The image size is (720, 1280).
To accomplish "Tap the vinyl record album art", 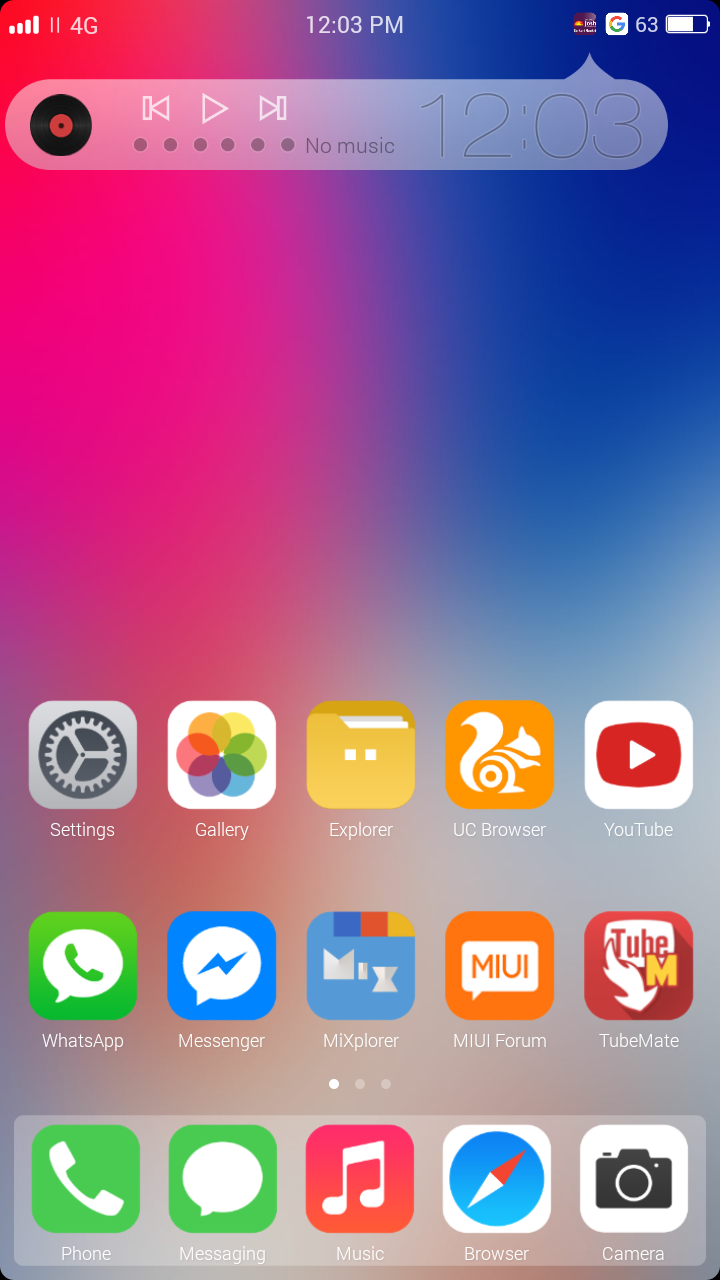I will (60, 124).
